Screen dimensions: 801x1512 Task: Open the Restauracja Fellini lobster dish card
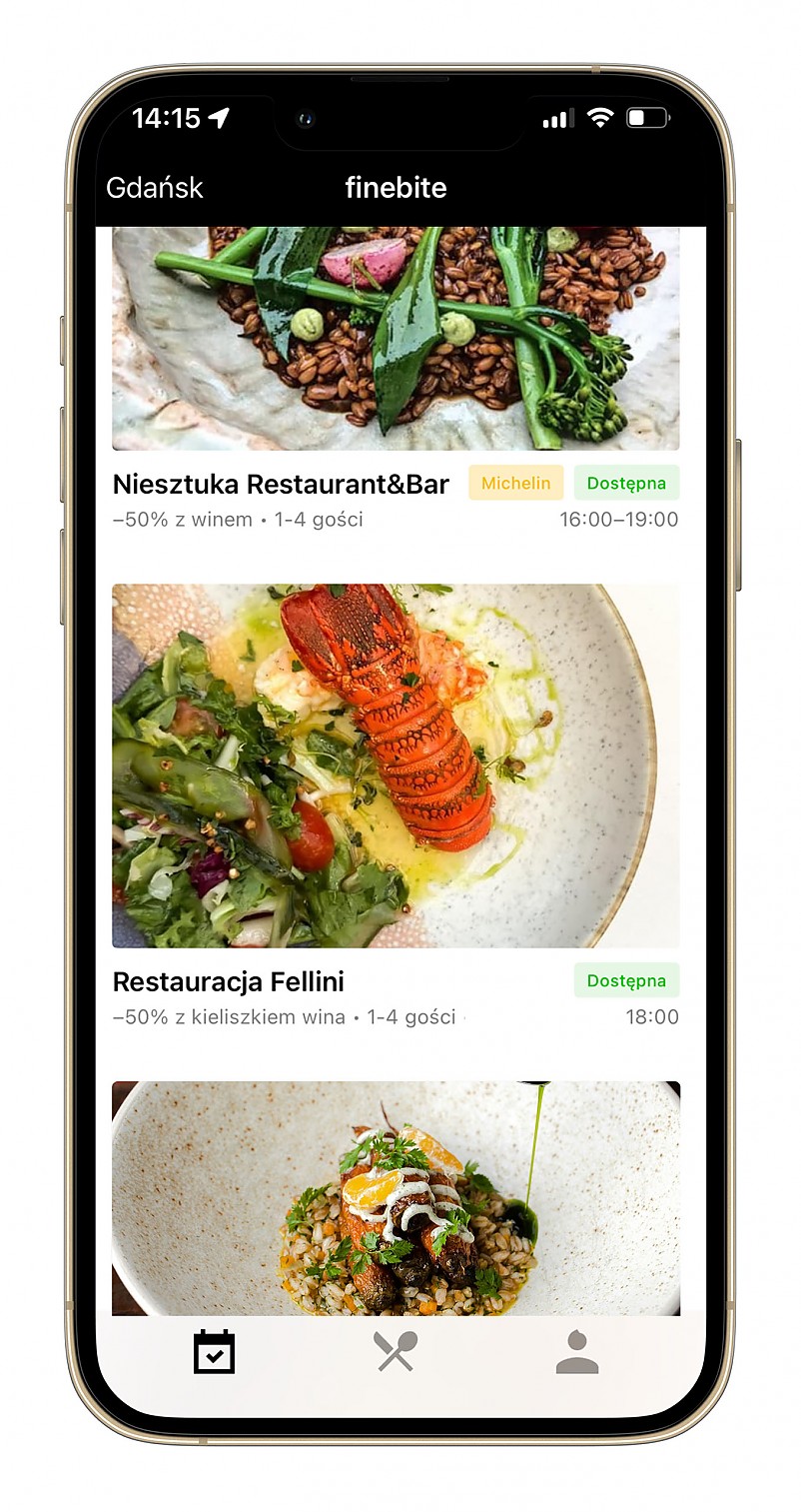point(396,765)
